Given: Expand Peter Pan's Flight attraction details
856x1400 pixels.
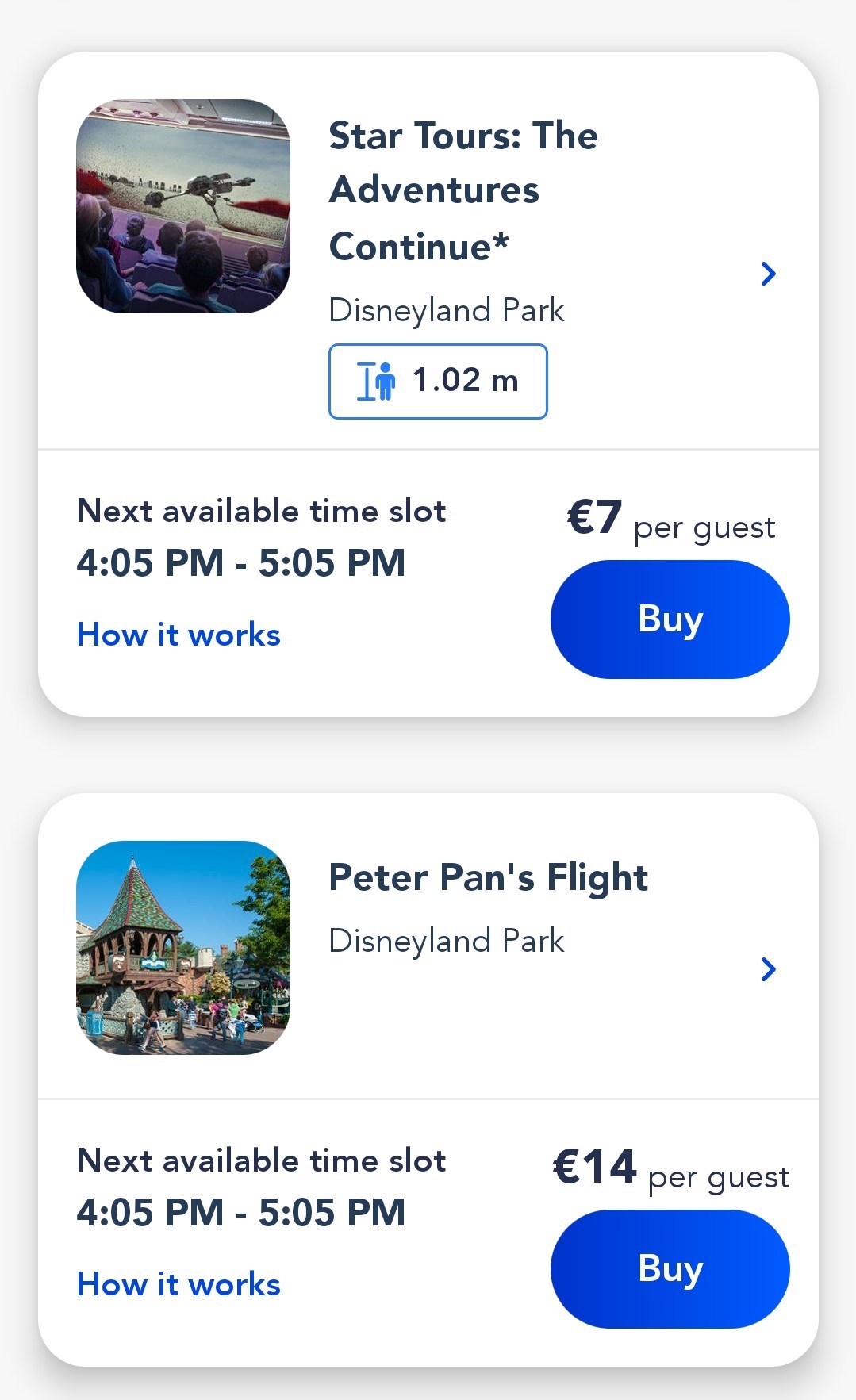Looking at the screenshot, I should pos(768,968).
